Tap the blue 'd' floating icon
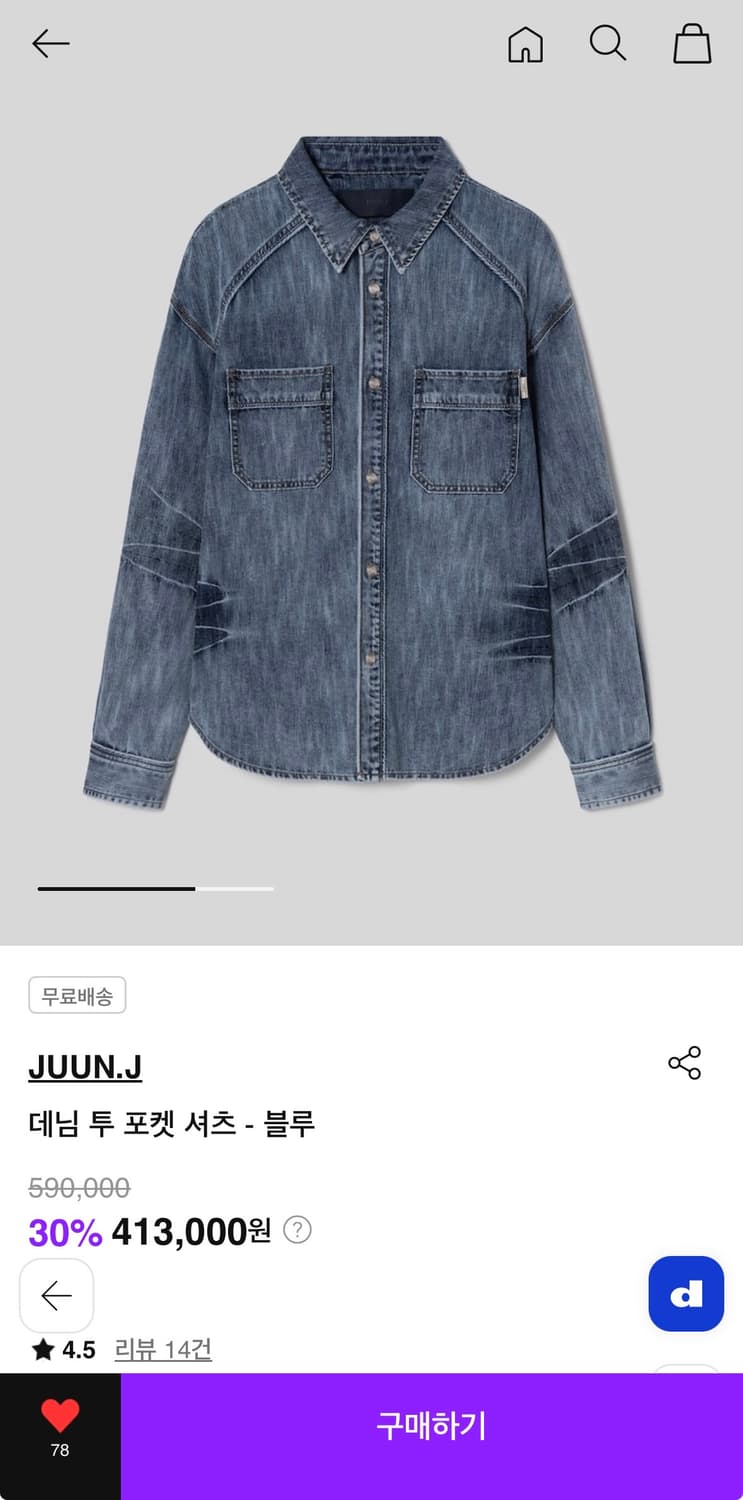 (686, 1293)
